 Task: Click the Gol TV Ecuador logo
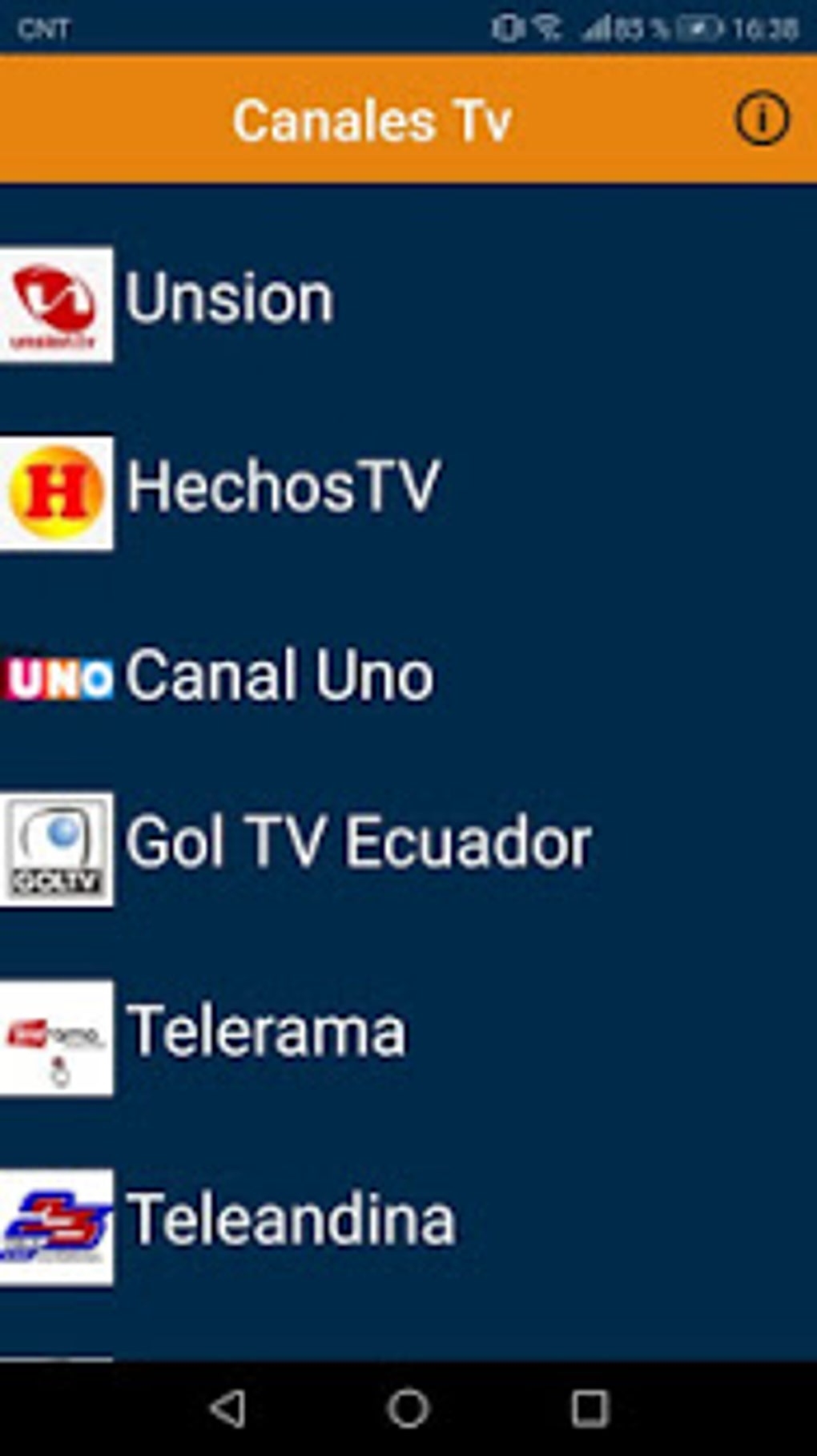(x=56, y=849)
